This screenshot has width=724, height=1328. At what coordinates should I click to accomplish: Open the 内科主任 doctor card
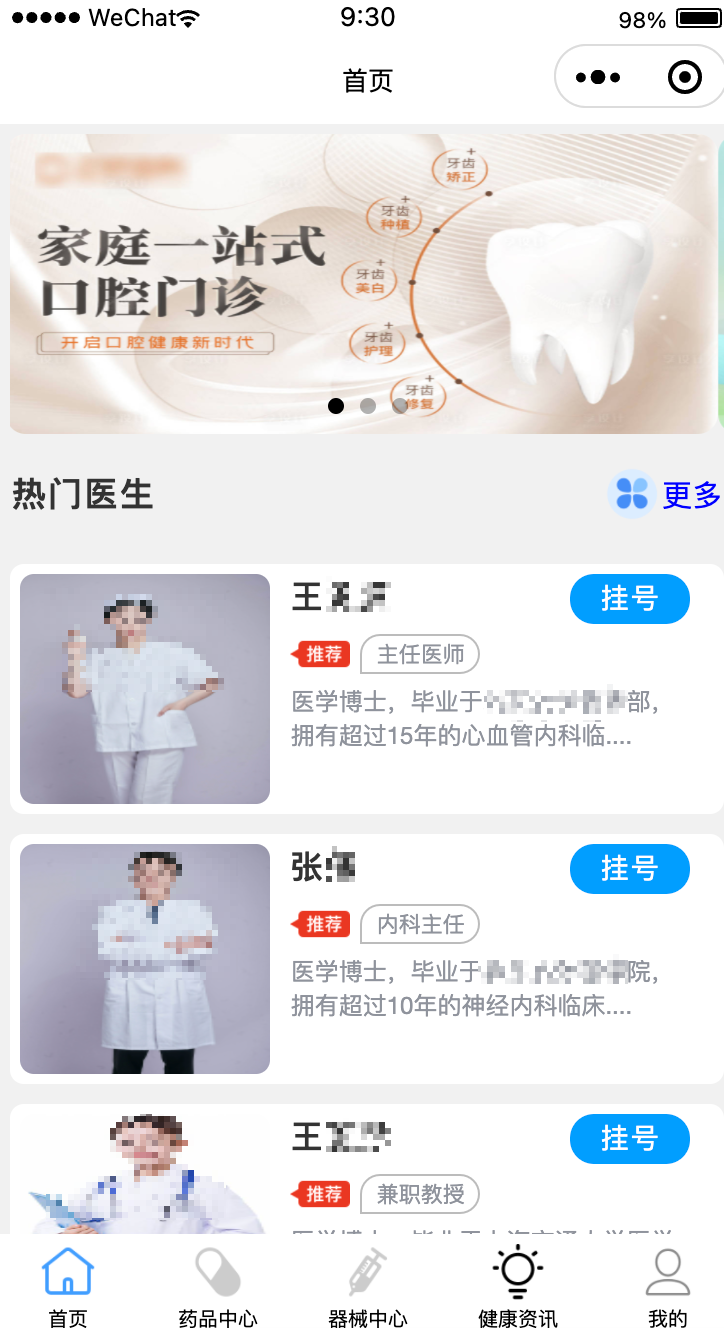[367, 959]
